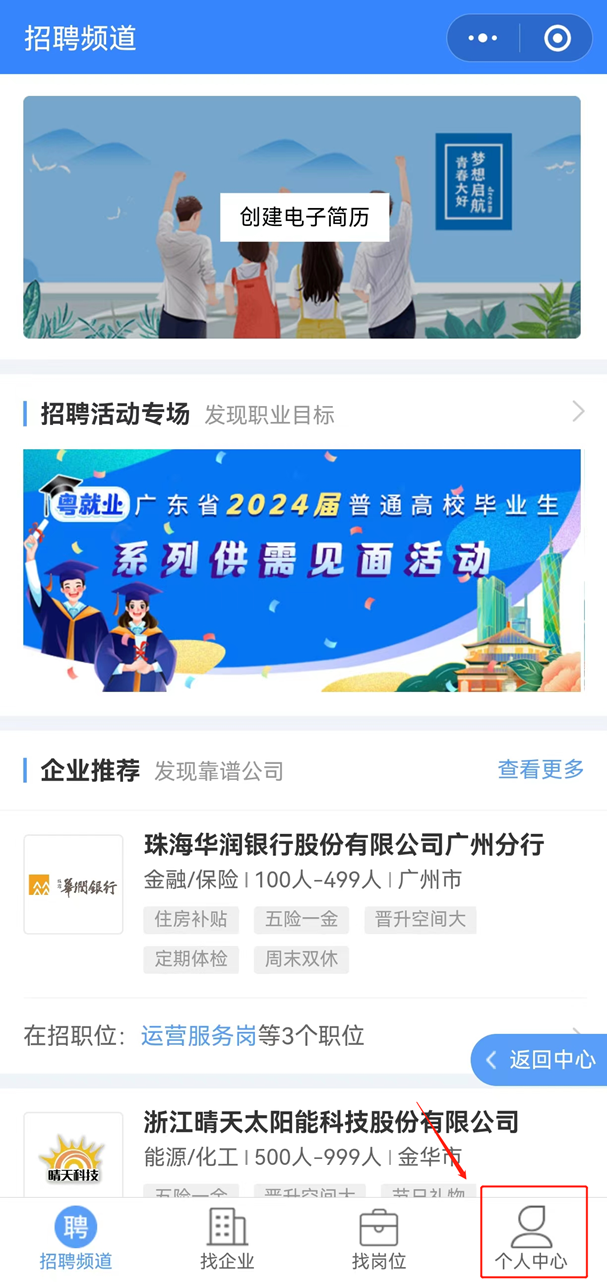Open the 广东省2024届毕业生供需见面活动 banner
607x1282 pixels.
click(x=302, y=570)
